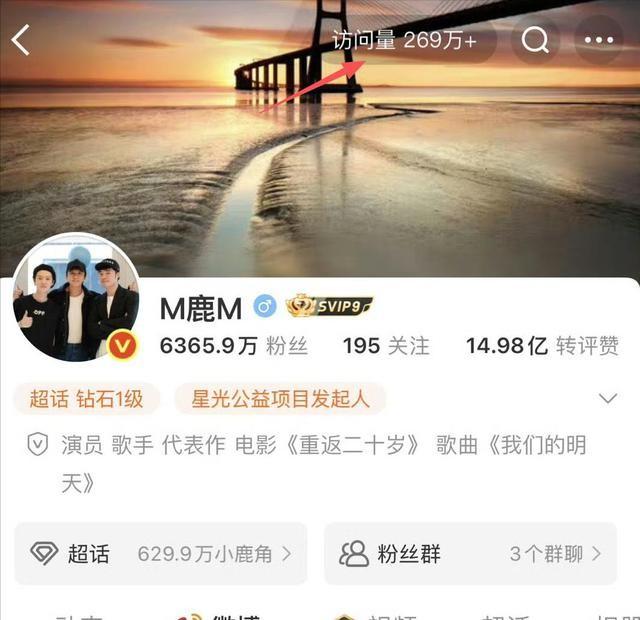Screen dimensions: 640x620
Task: Open the 星光公益项目发起人 chip
Action: [x=279, y=399]
